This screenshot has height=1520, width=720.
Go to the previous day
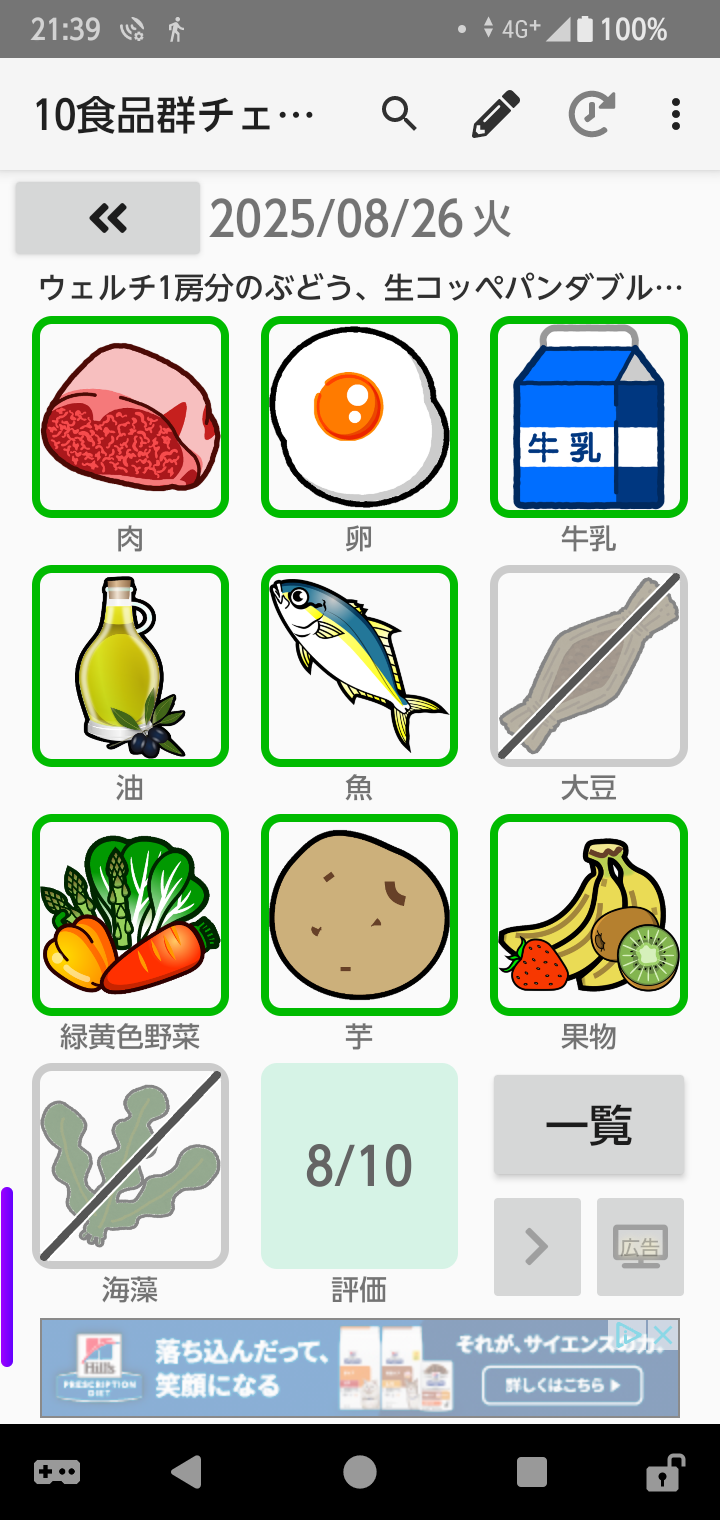108,218
